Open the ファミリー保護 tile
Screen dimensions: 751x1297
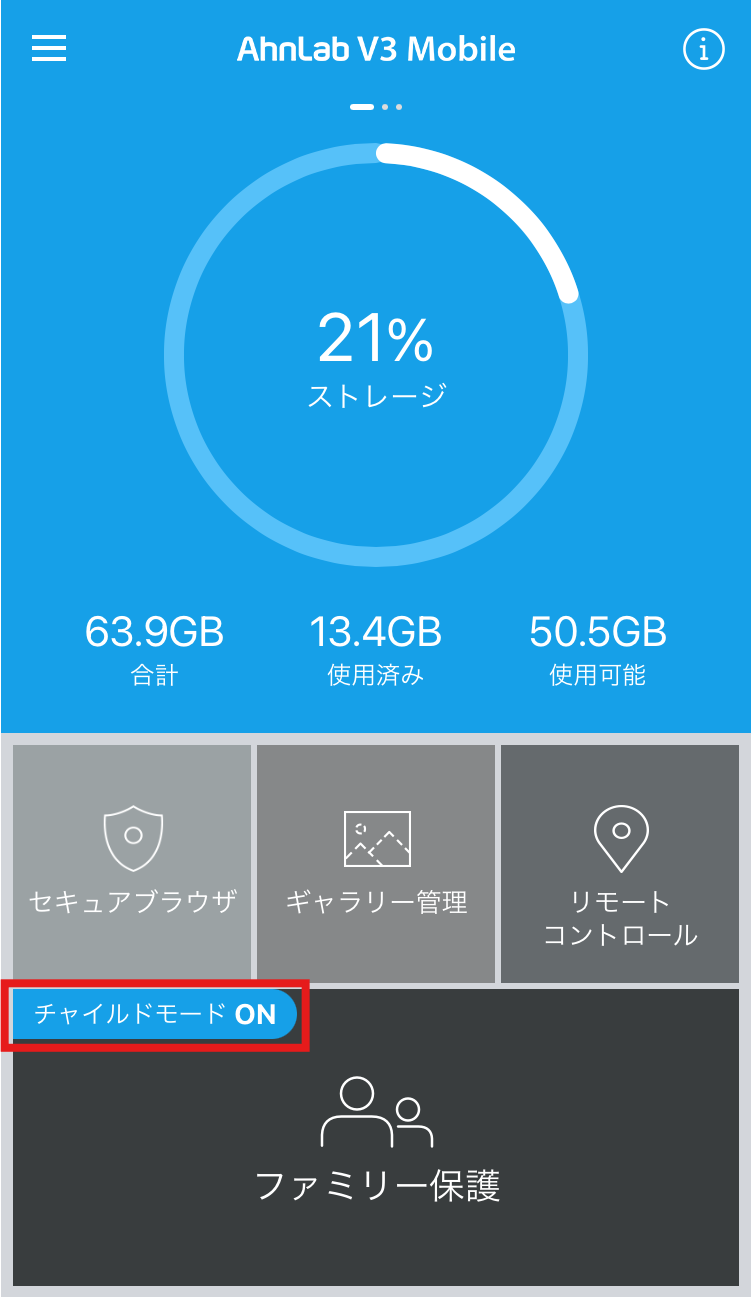(376, 1137)
